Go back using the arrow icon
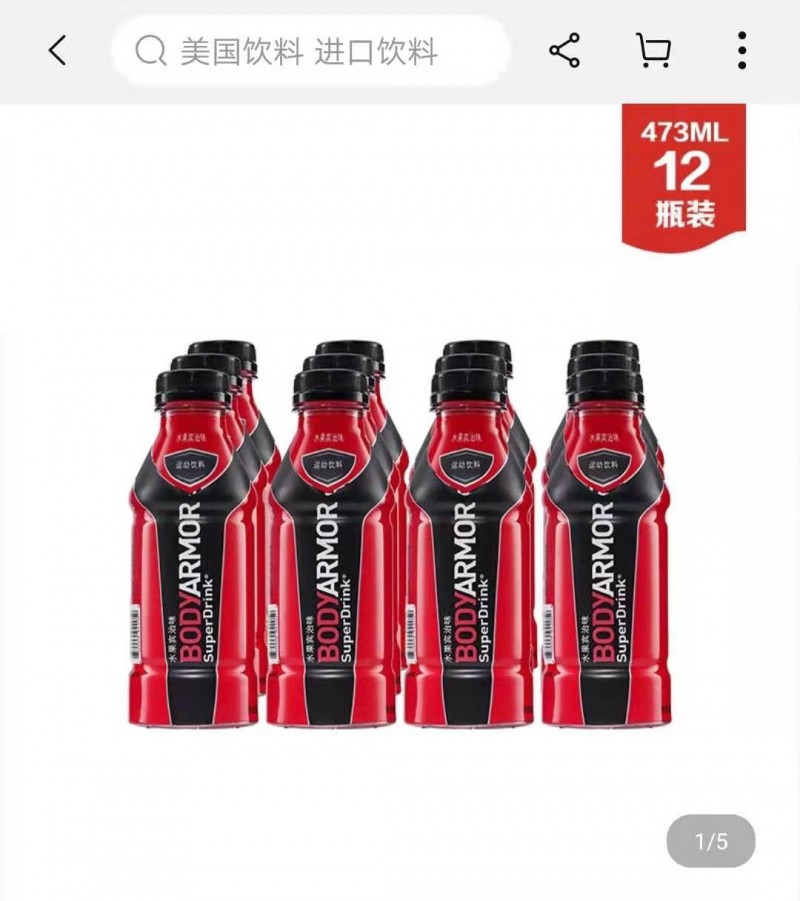This screenshot has height=901, width=800. point(58,51)
